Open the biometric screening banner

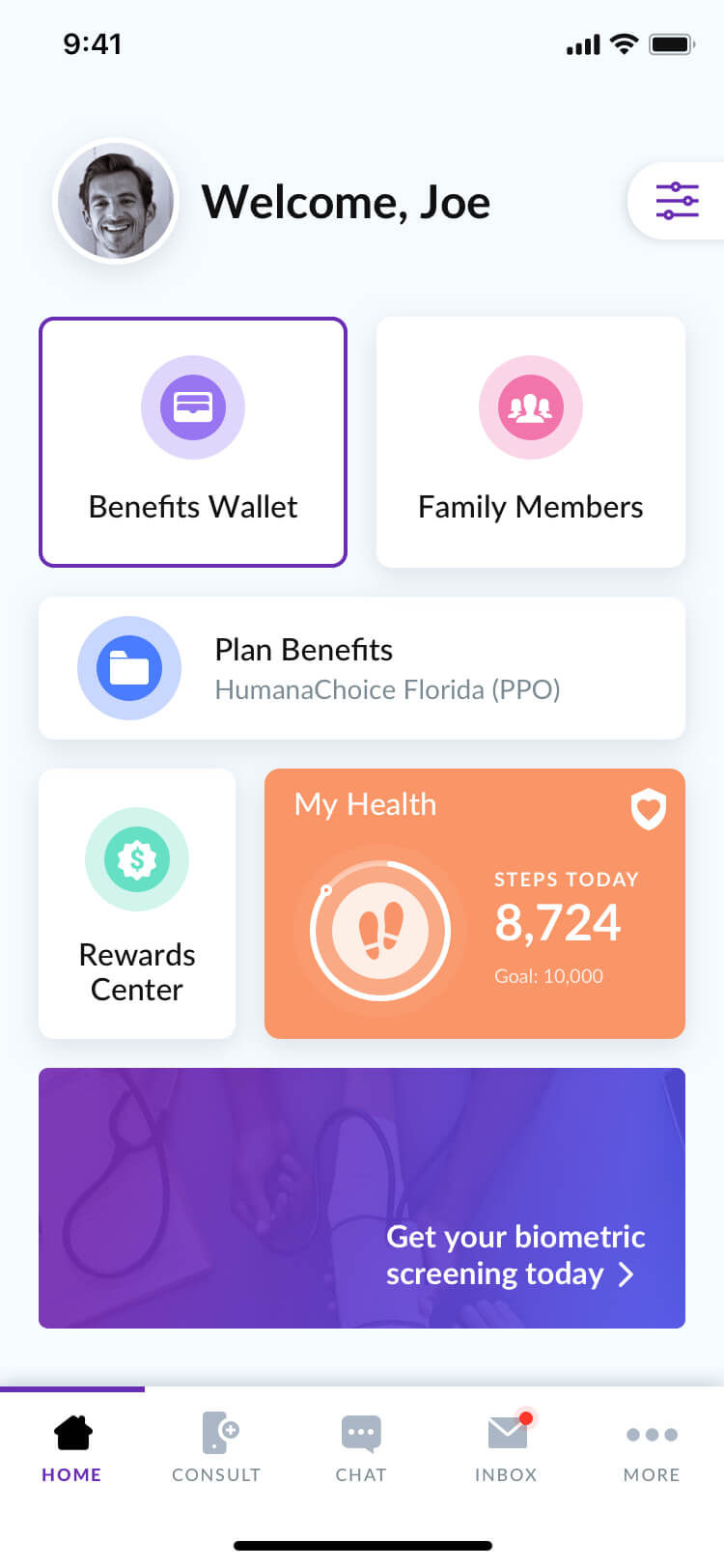click(x=361, y=1198)
